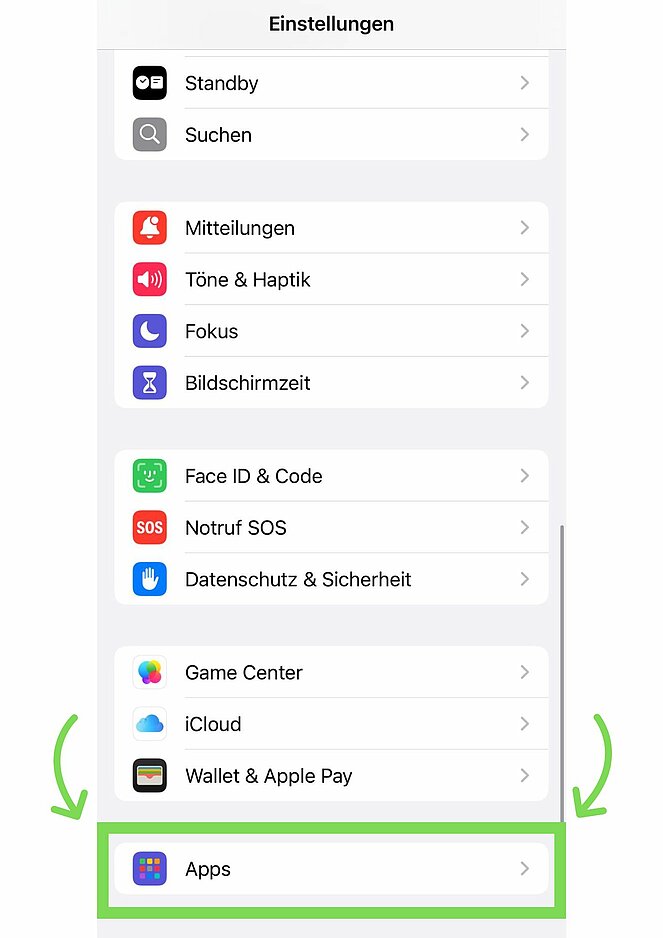Open Game Center settings
Screen dimensions: 663x938
[330, 672]
